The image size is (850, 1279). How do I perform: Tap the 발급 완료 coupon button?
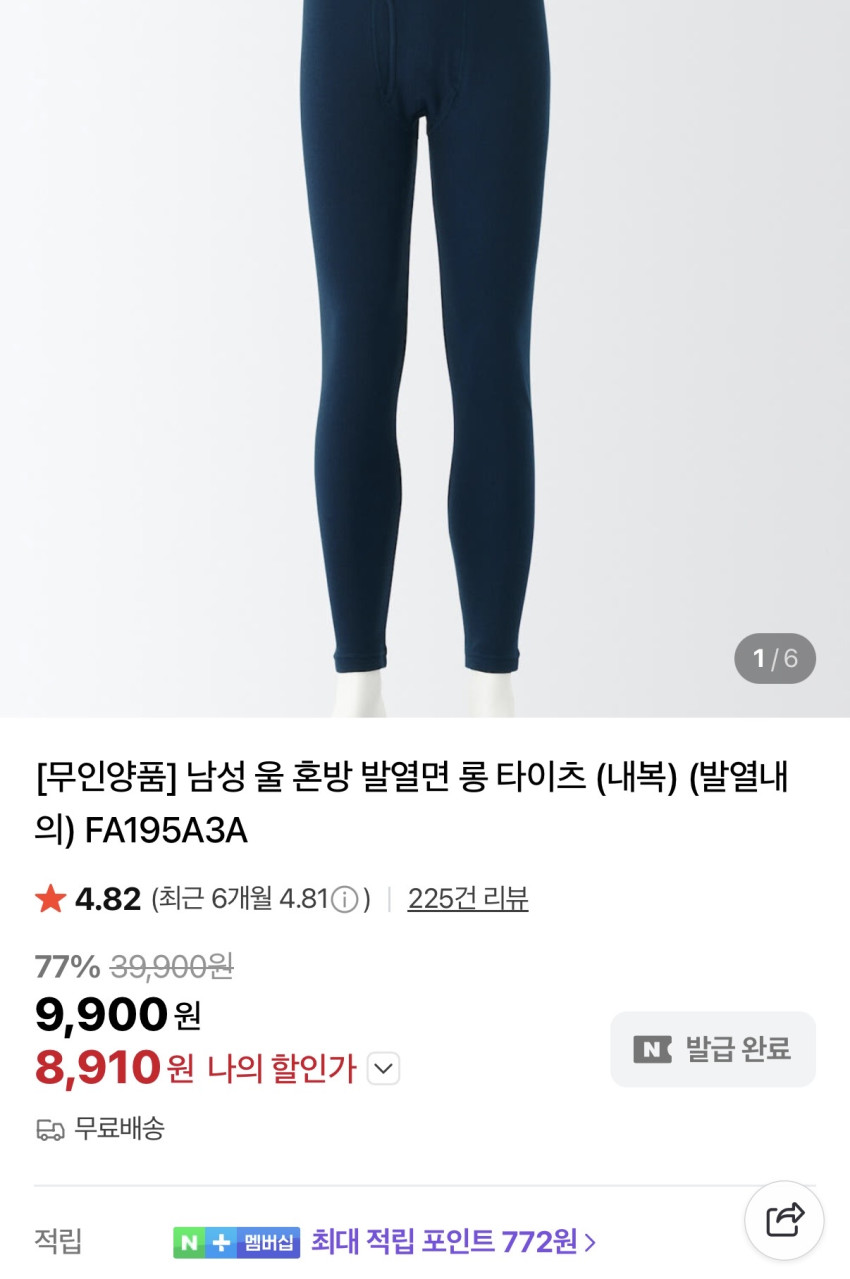click(x=713, y=1049)
